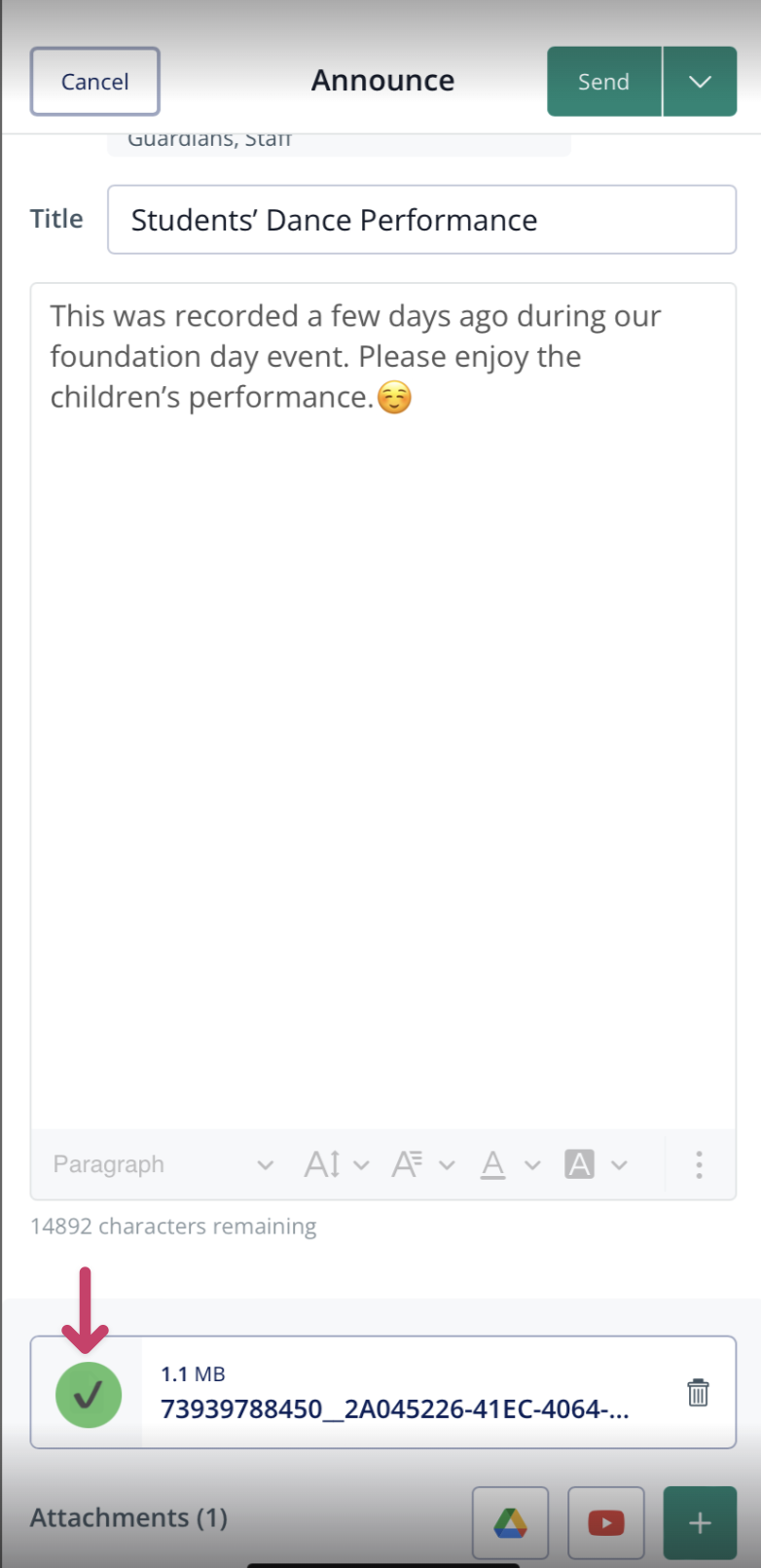Attach a YouTube video

point(605,1523)
